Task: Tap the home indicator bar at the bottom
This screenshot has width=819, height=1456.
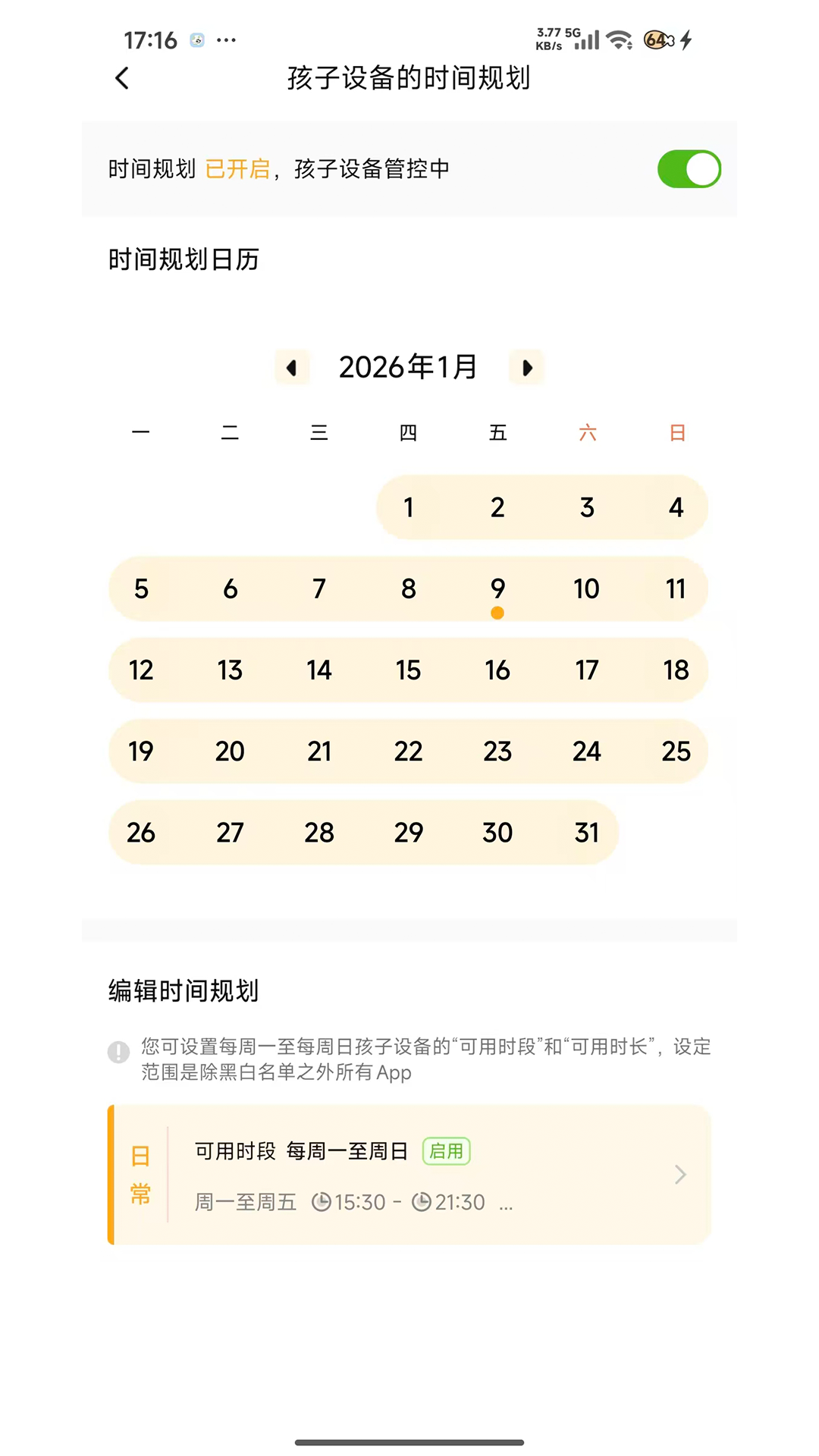Action: click(x=409, y=1440)
